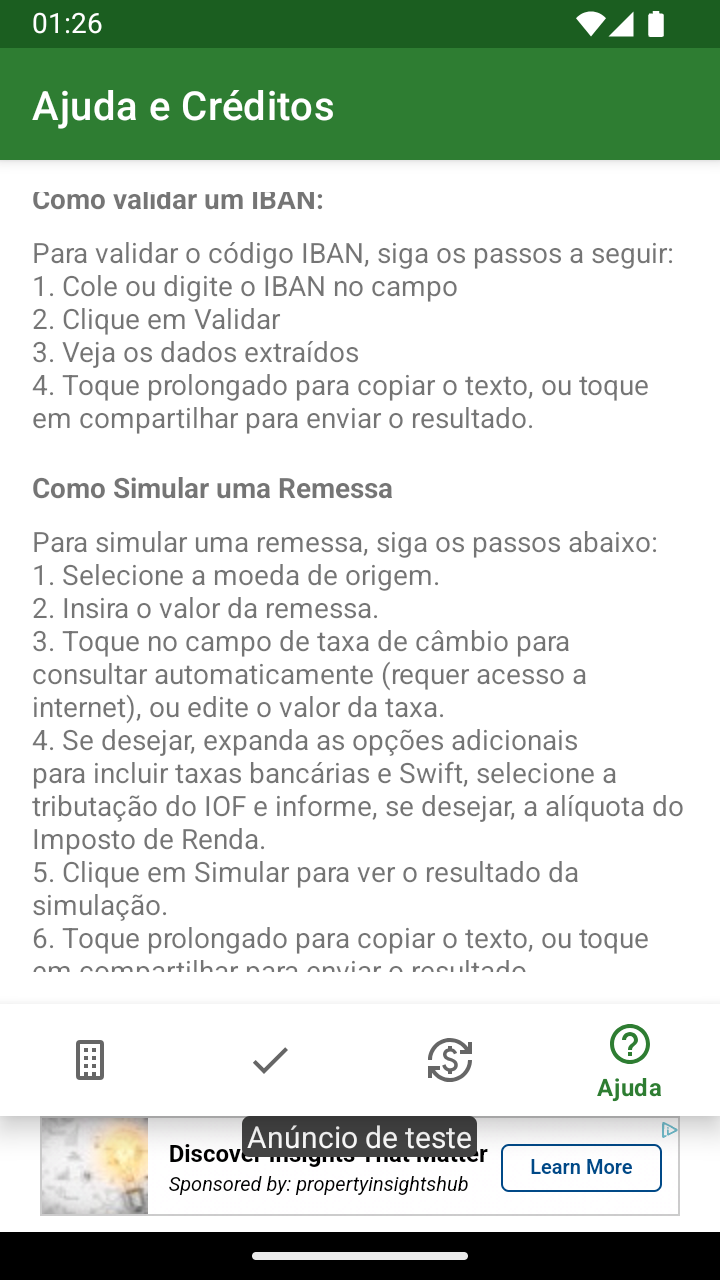Open the remittance simulation tab
Image resolution: width=720 pixels, height=1280 pixels.
pos(450,1060)
